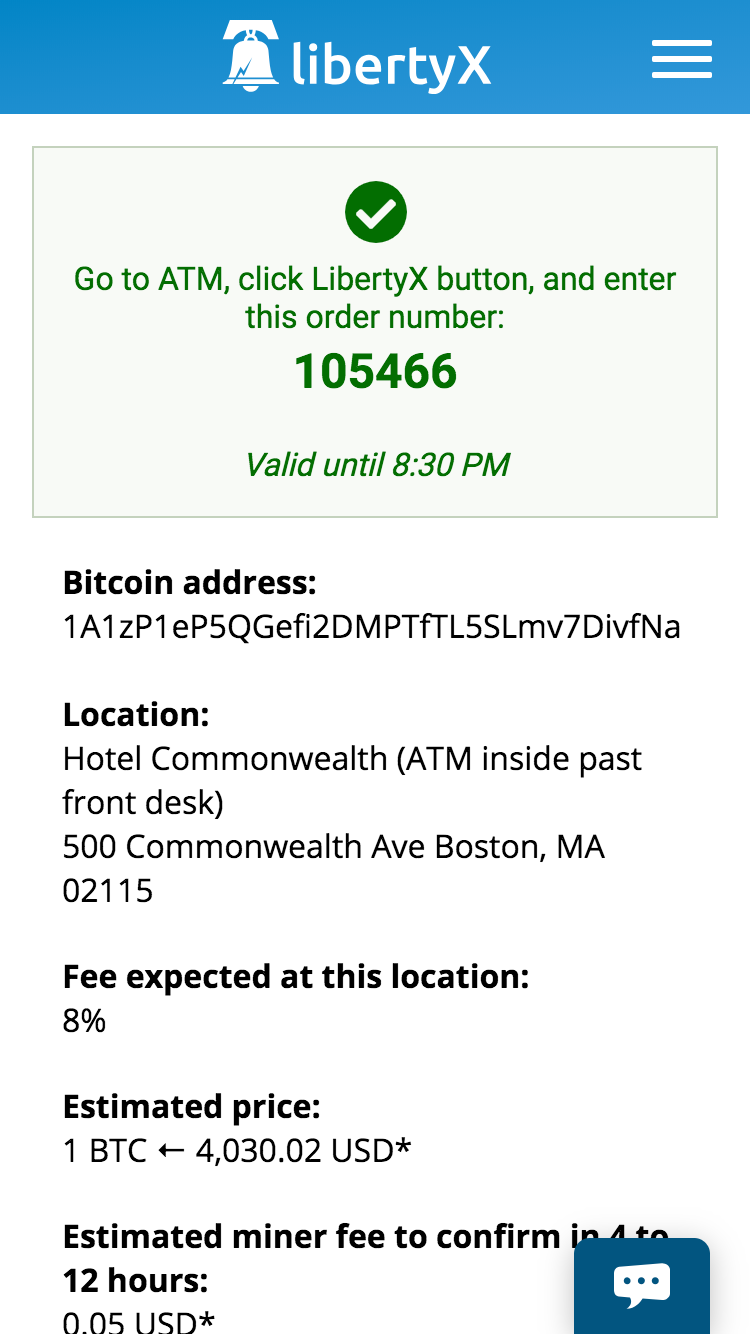The height and width of the screenshot is (1334, 750).
Task: Click the 500 Commonwealth Ave address line
Action: (x=334, y=846)
